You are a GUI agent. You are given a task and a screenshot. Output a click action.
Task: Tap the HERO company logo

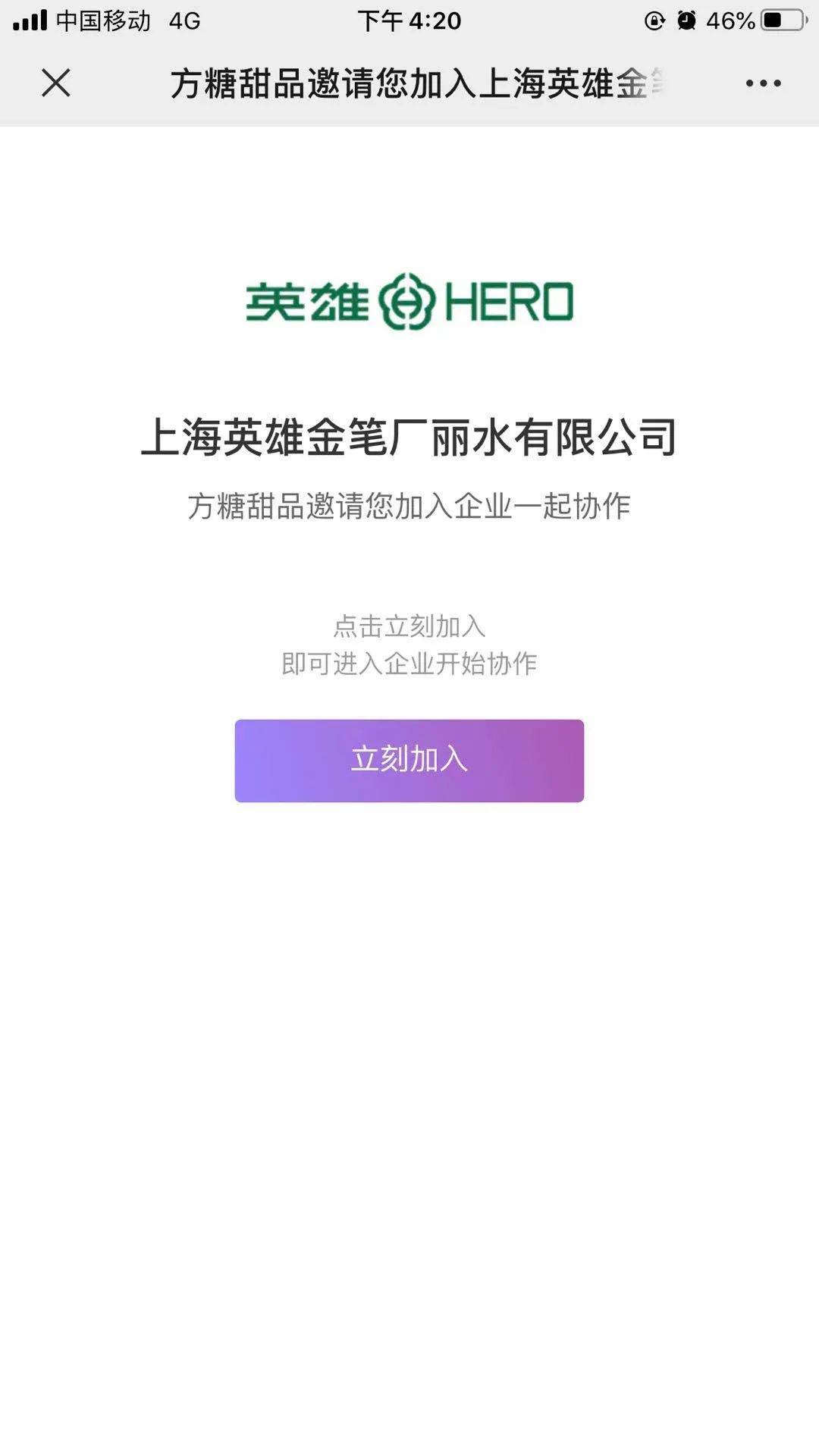pos(409,302)
